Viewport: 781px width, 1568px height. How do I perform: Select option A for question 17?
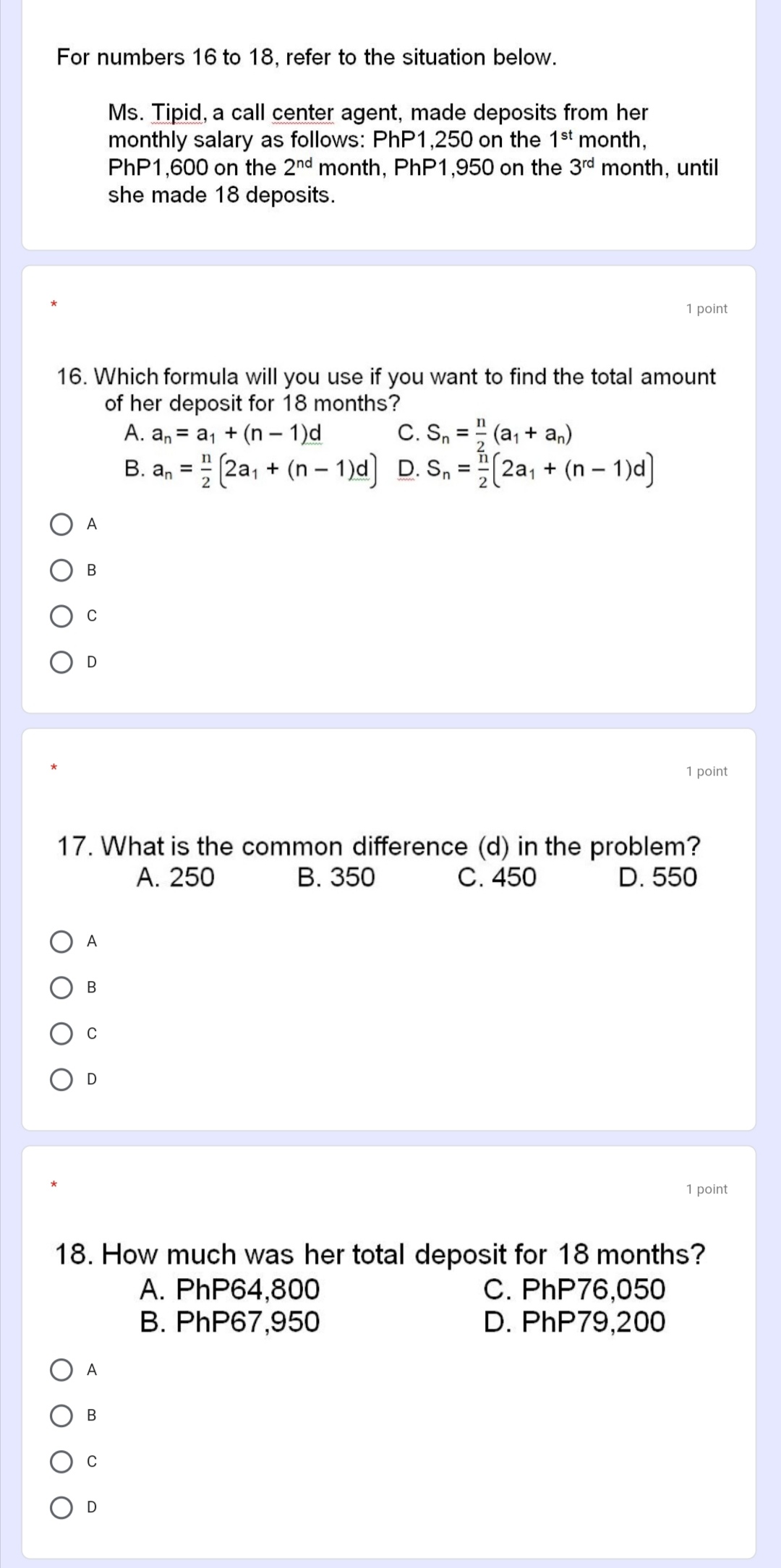pyautogui.click(x=61, y=940)
